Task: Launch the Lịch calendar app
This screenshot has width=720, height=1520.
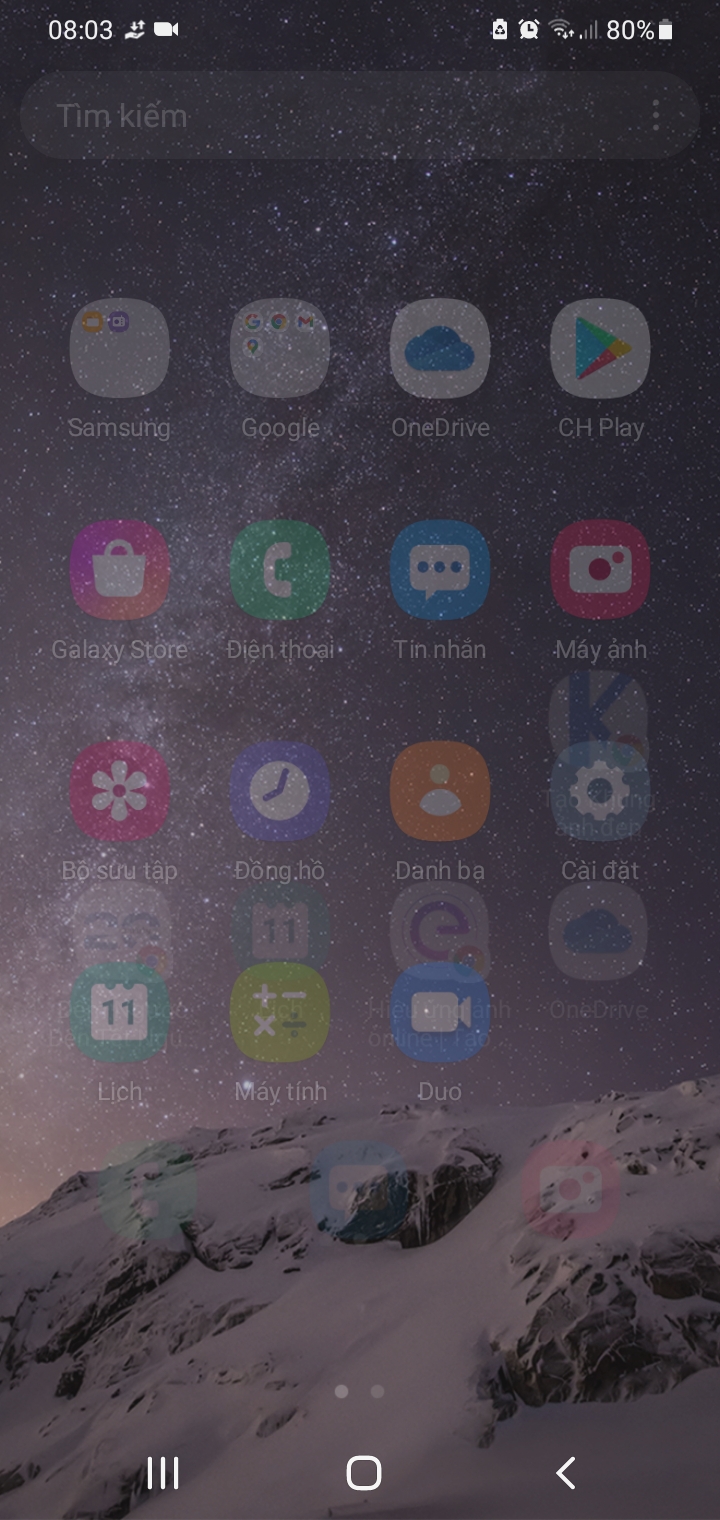Action: pos(120,1012)
